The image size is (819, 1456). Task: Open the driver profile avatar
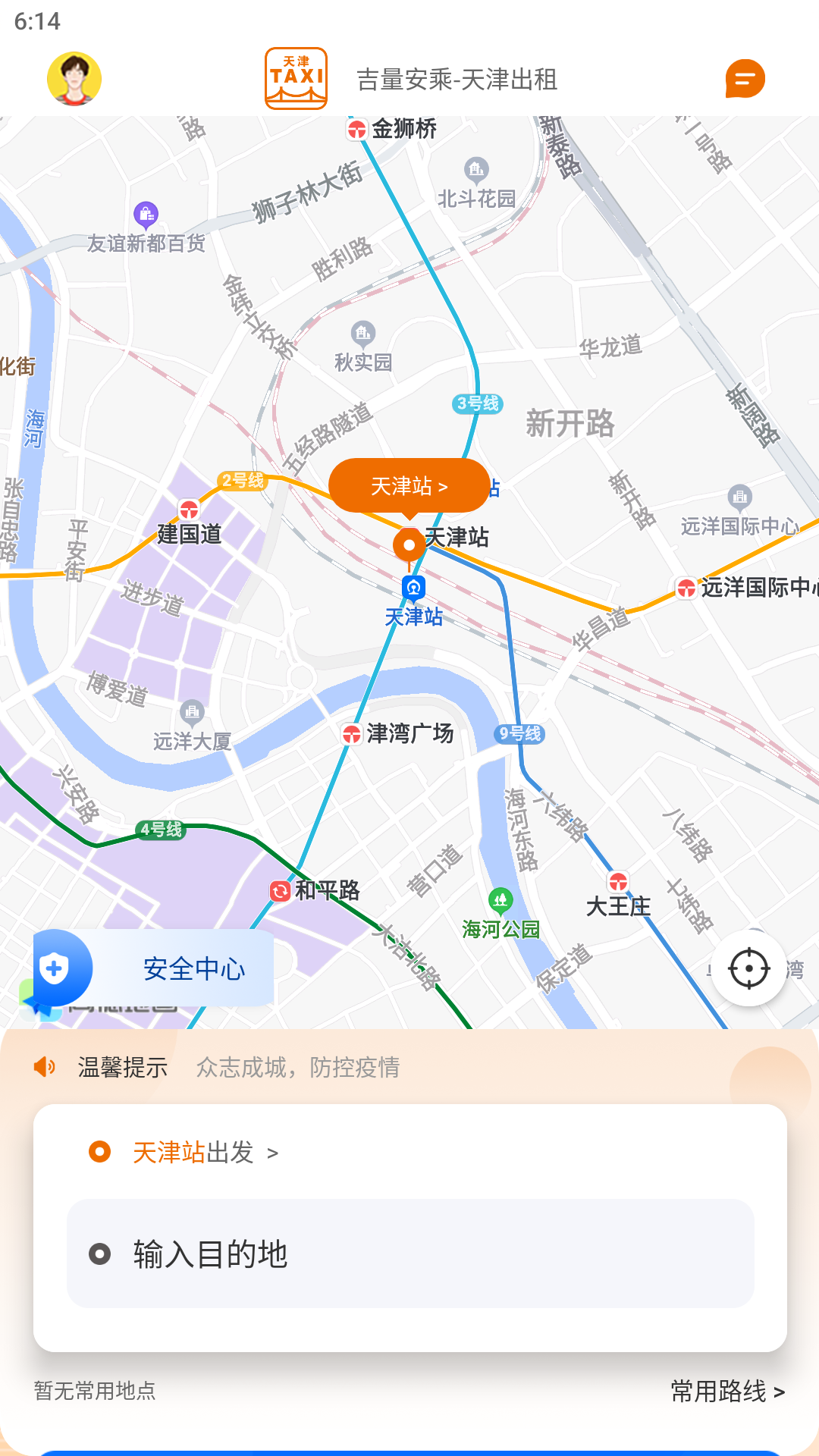74,78
